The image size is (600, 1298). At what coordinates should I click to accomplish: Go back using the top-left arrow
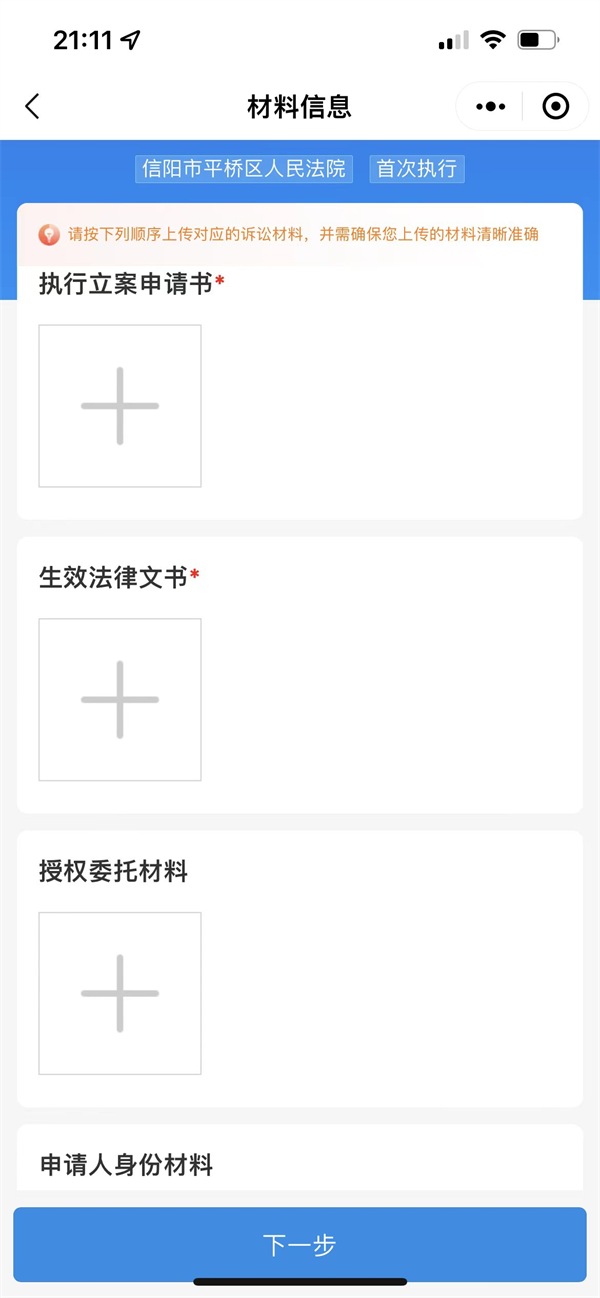pyautogui.click(x=32, y=106)
